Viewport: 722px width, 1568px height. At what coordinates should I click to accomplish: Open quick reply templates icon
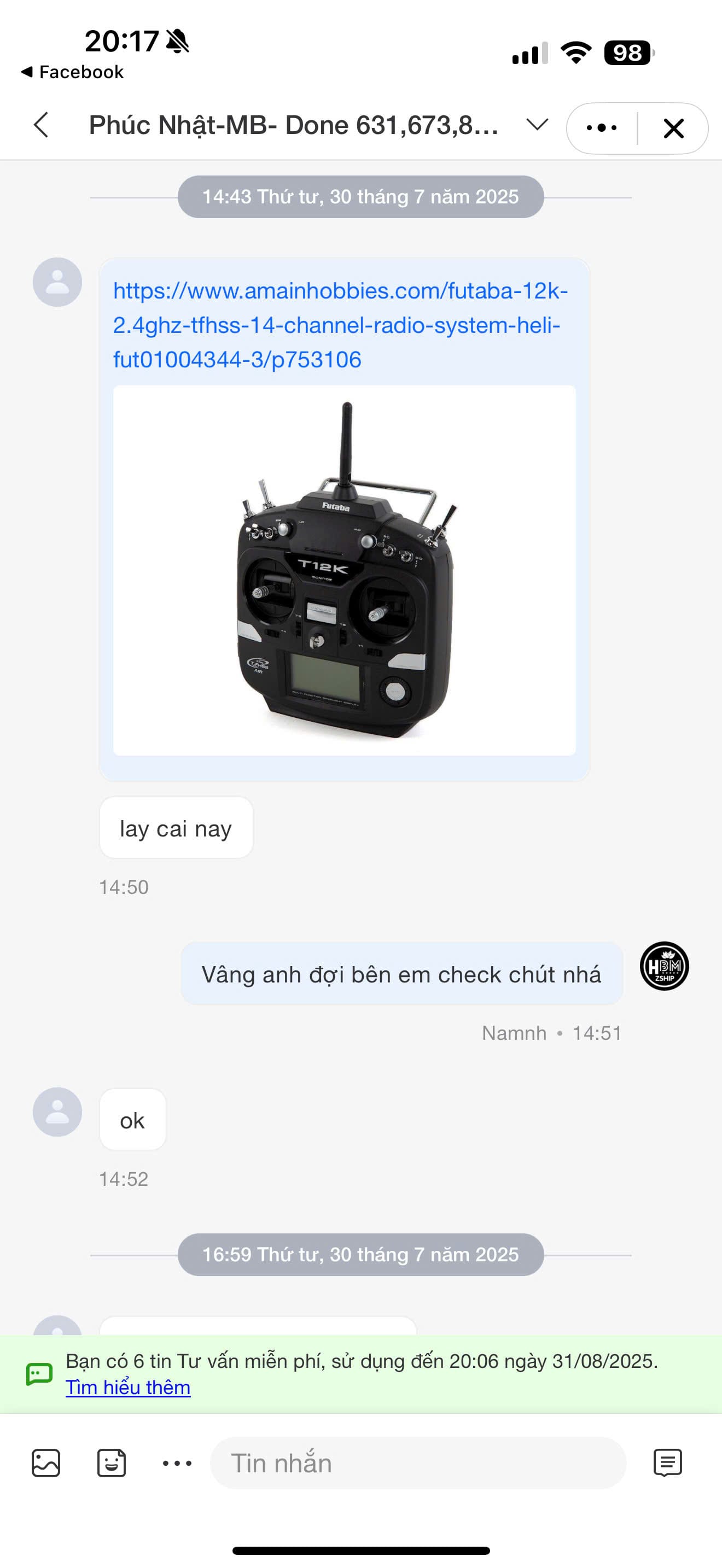pyautogui.click(x=667, y=1462)
